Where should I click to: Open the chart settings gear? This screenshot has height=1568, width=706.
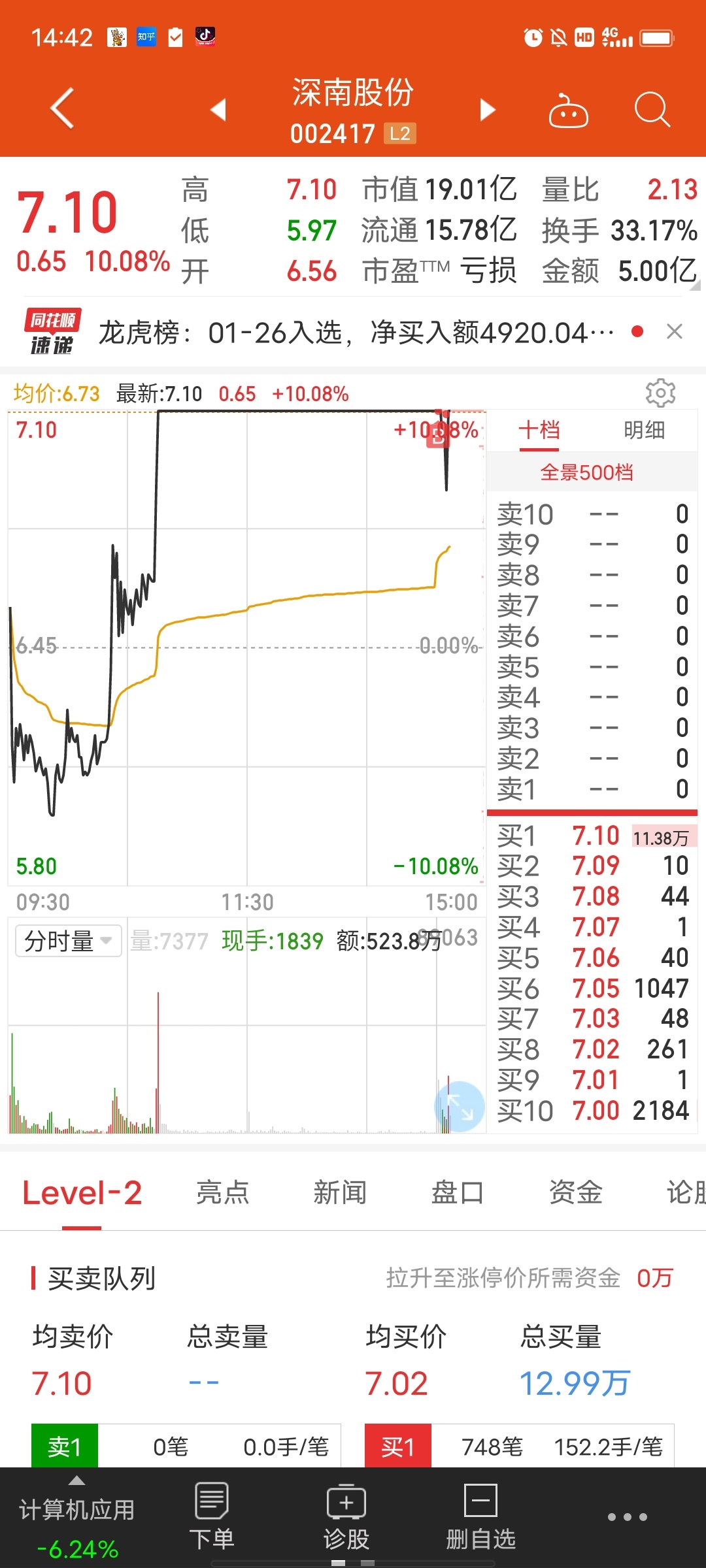(660, 393)
